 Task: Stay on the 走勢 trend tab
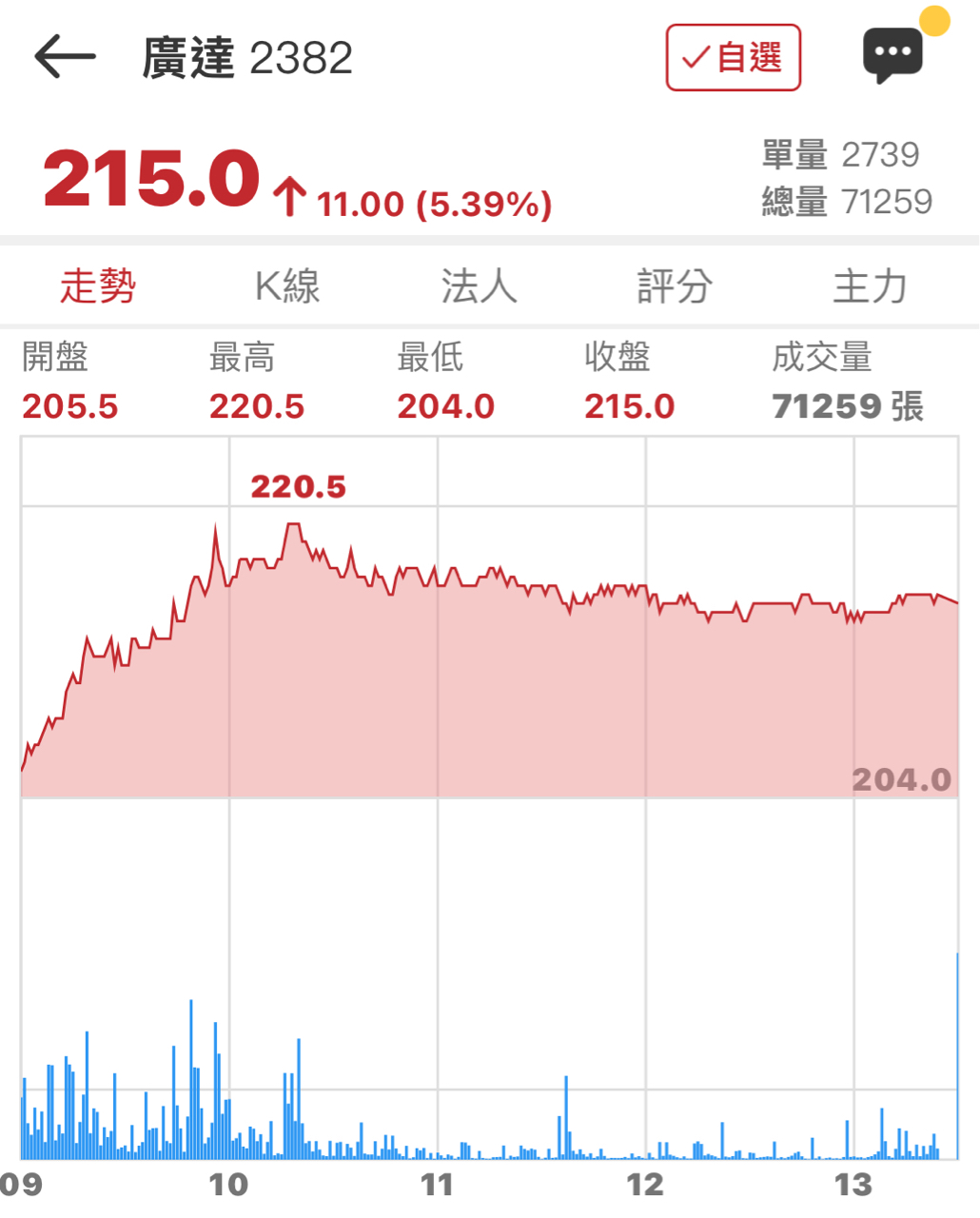coord(95,285)
